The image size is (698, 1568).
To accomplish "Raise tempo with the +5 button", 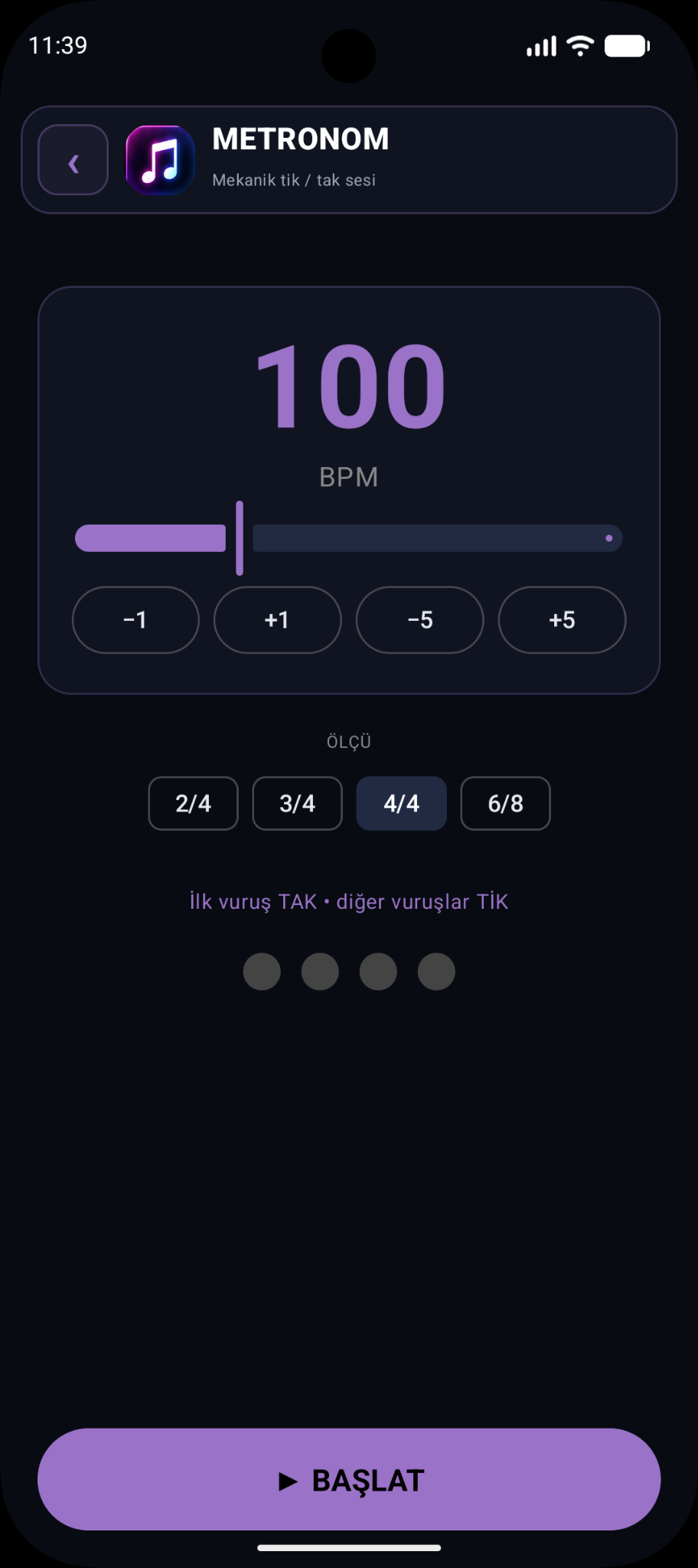I will click(x=562, y=619).
